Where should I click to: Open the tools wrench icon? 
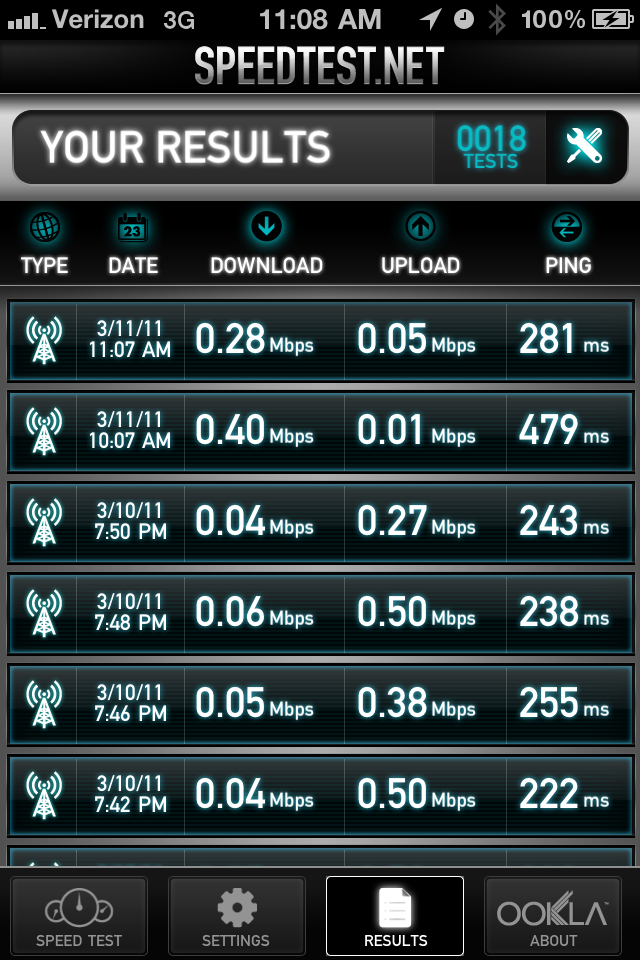(x=584, y=147)
